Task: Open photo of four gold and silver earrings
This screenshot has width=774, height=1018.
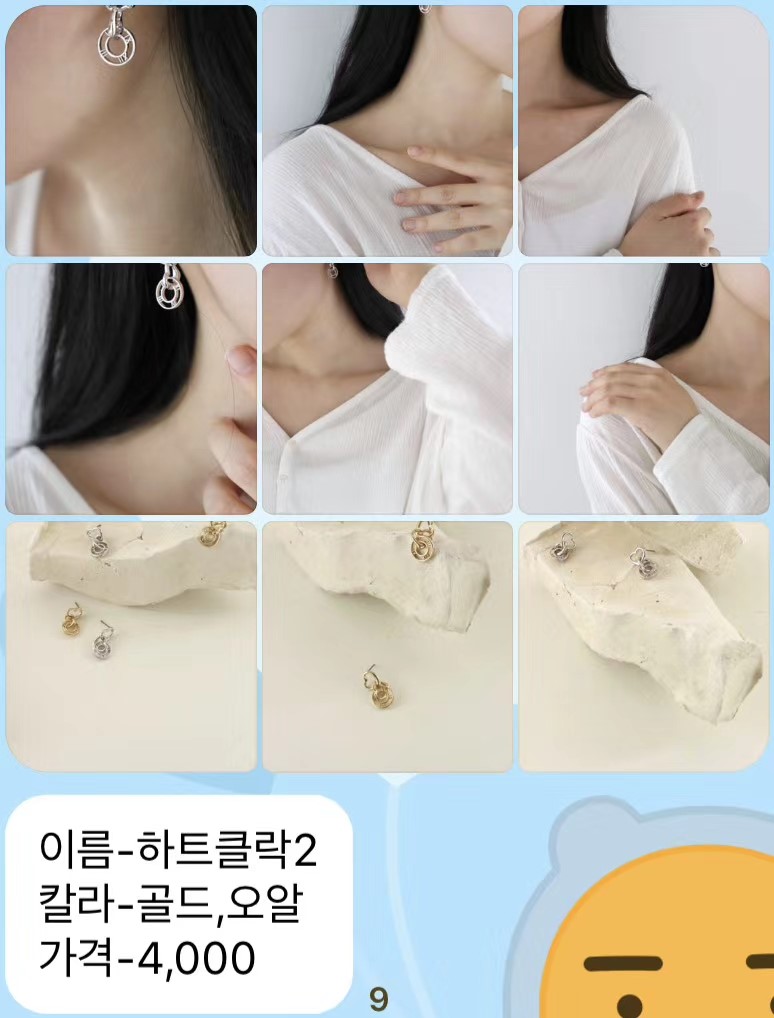Action: [131, 646]
